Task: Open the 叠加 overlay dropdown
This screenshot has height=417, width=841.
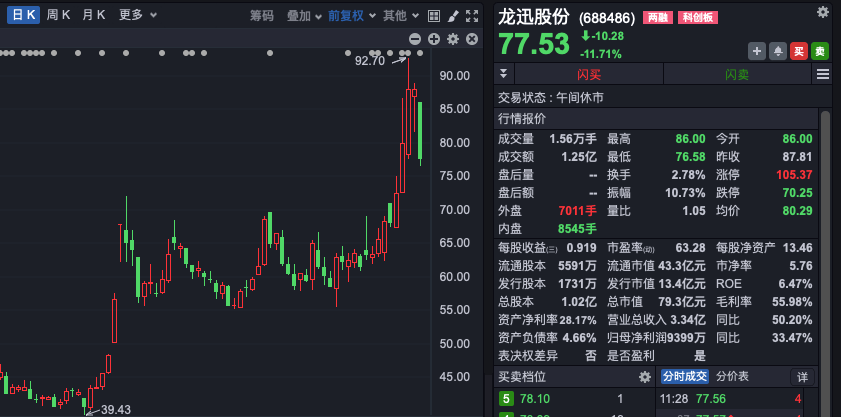Action: pos(304,15)
